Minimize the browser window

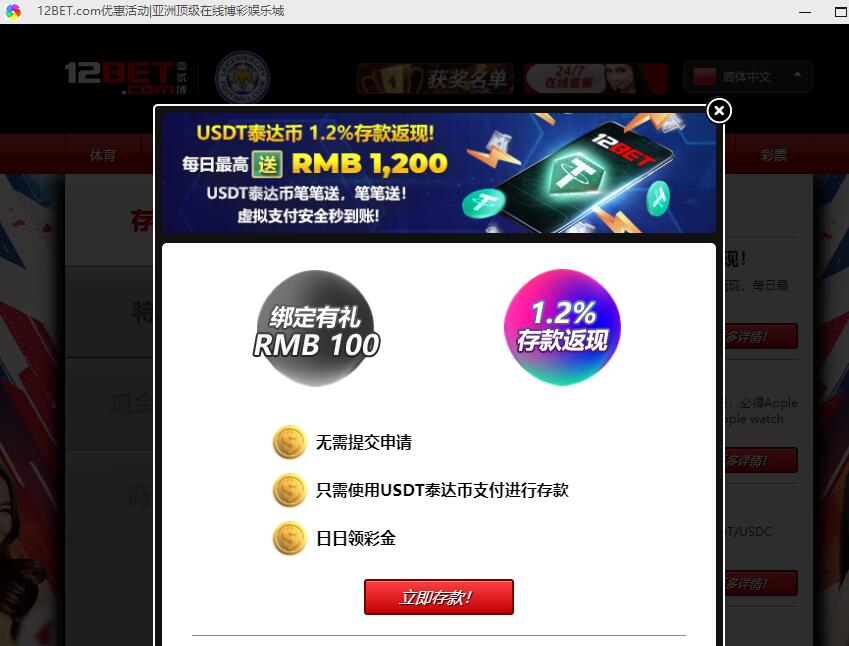click(806, 12)
